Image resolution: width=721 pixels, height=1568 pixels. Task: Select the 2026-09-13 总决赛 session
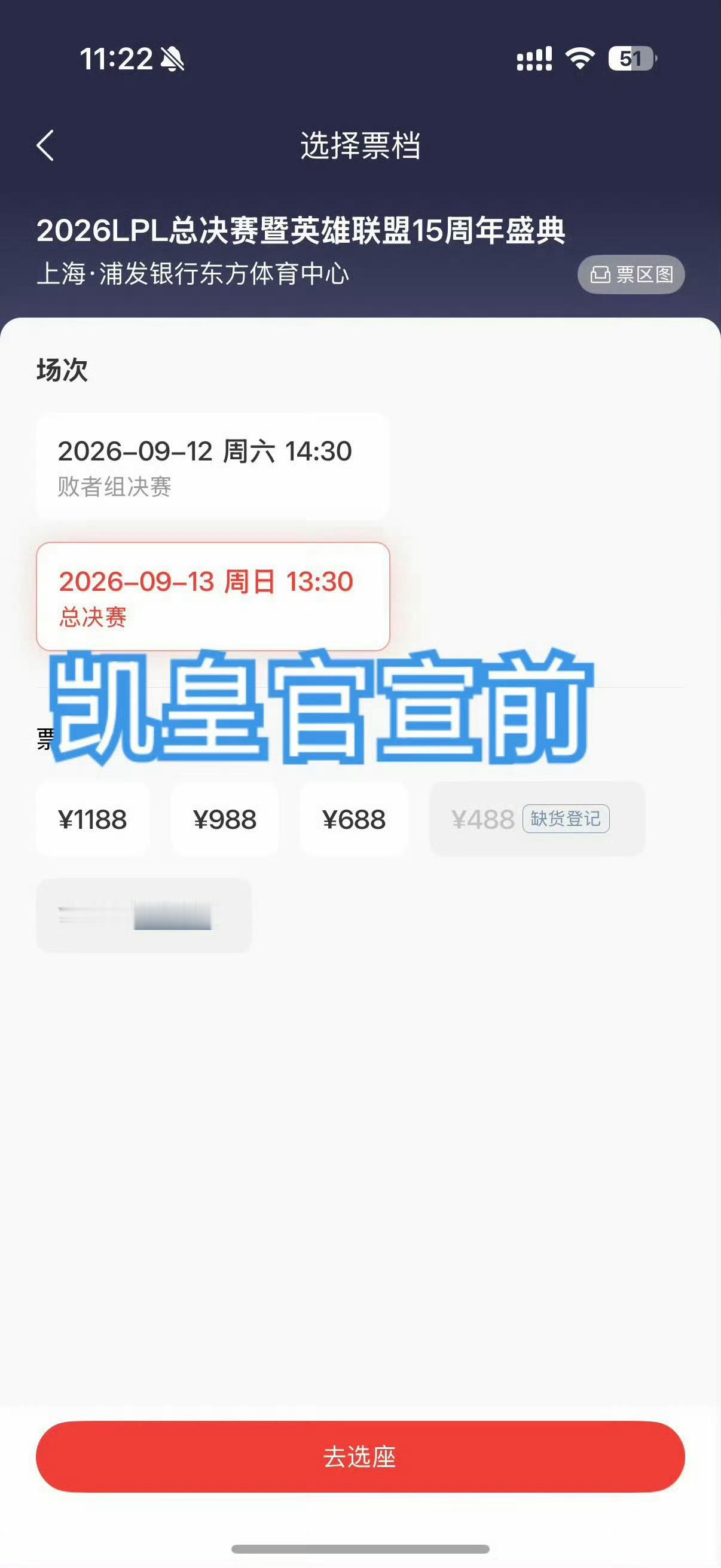[212, 597]
